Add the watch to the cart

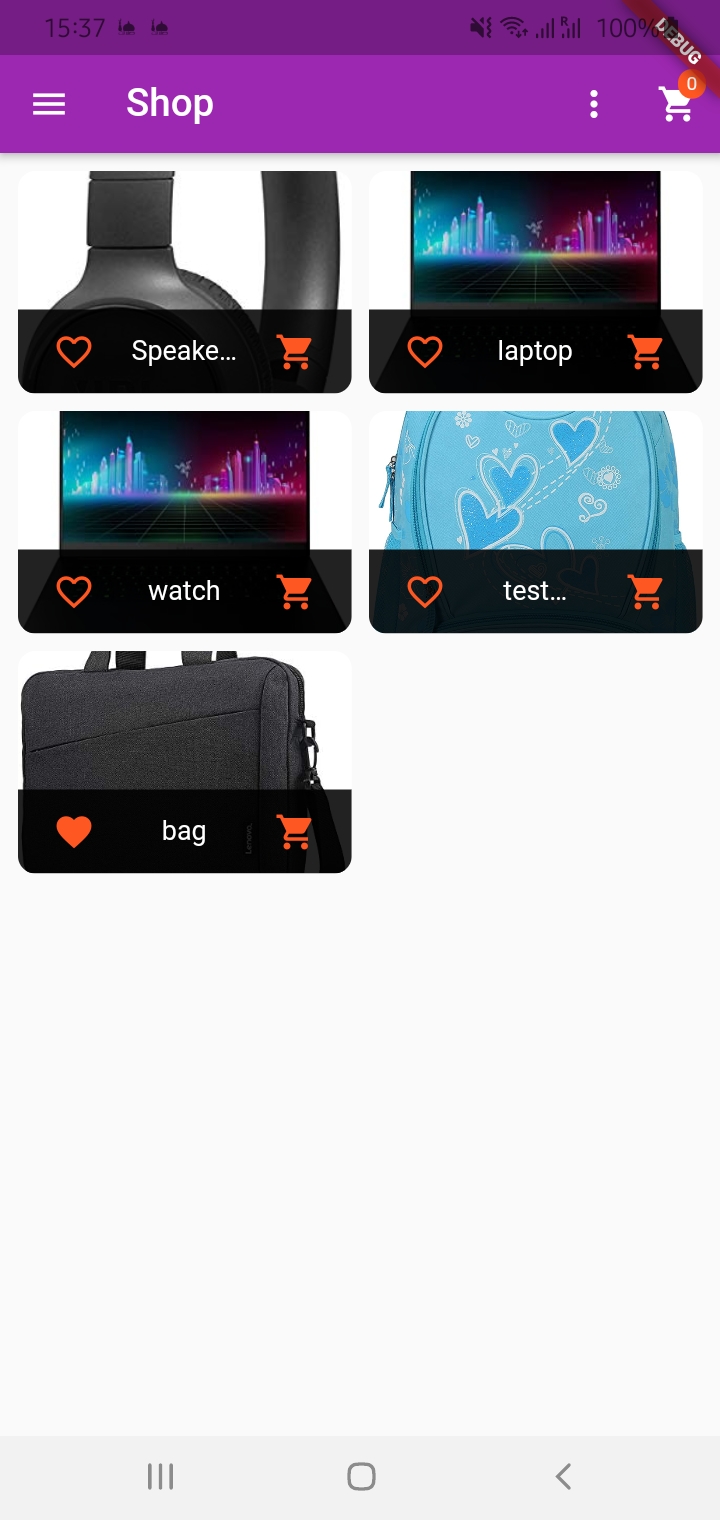[294, 591]
